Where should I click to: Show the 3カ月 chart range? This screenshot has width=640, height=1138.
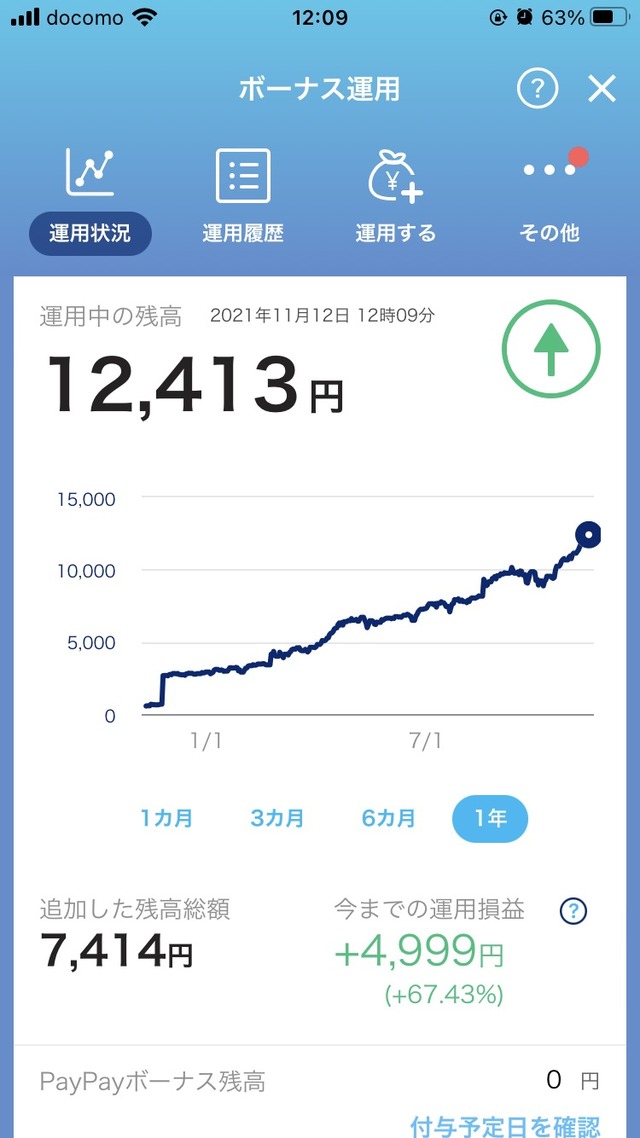(x=277, y=819)
